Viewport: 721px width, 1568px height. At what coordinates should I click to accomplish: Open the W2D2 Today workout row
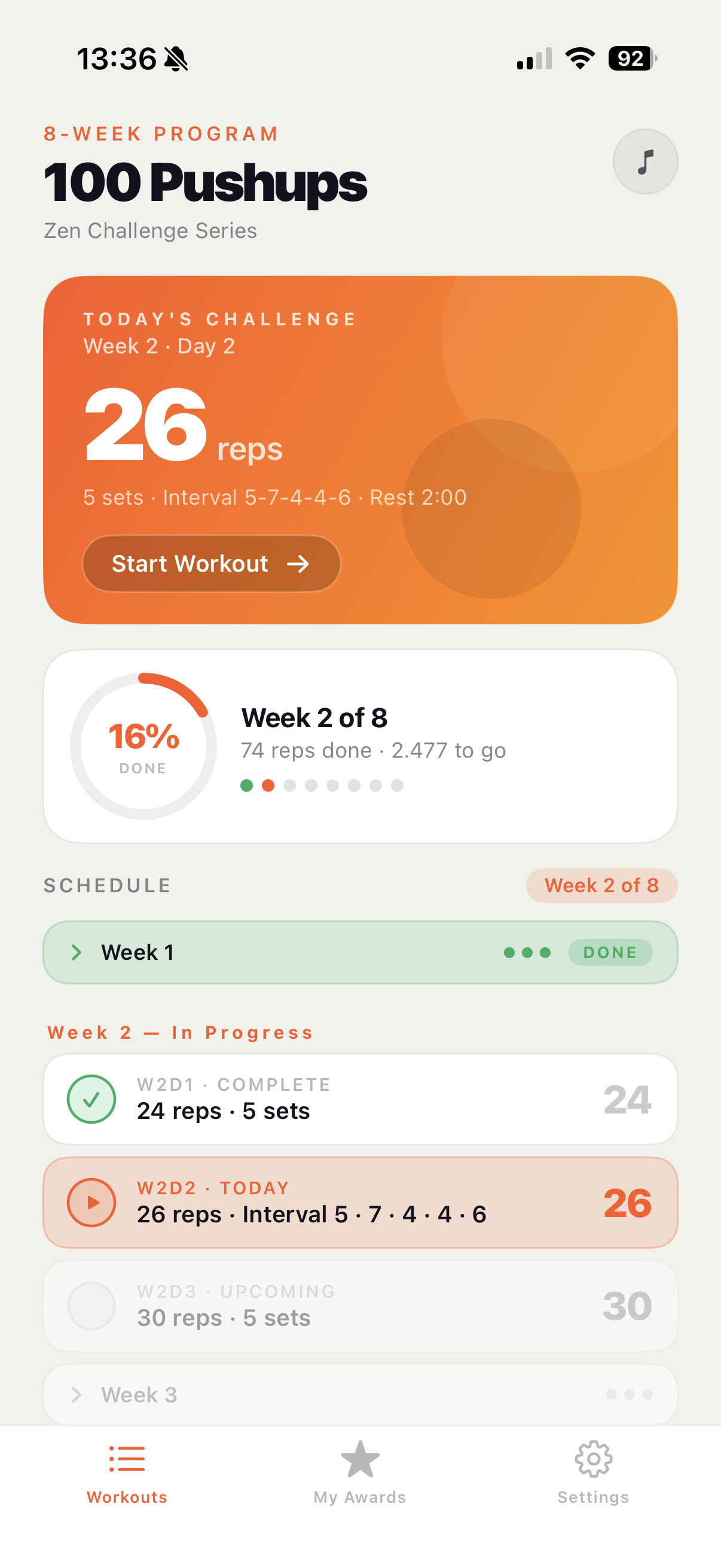(x=360, y=1202)
